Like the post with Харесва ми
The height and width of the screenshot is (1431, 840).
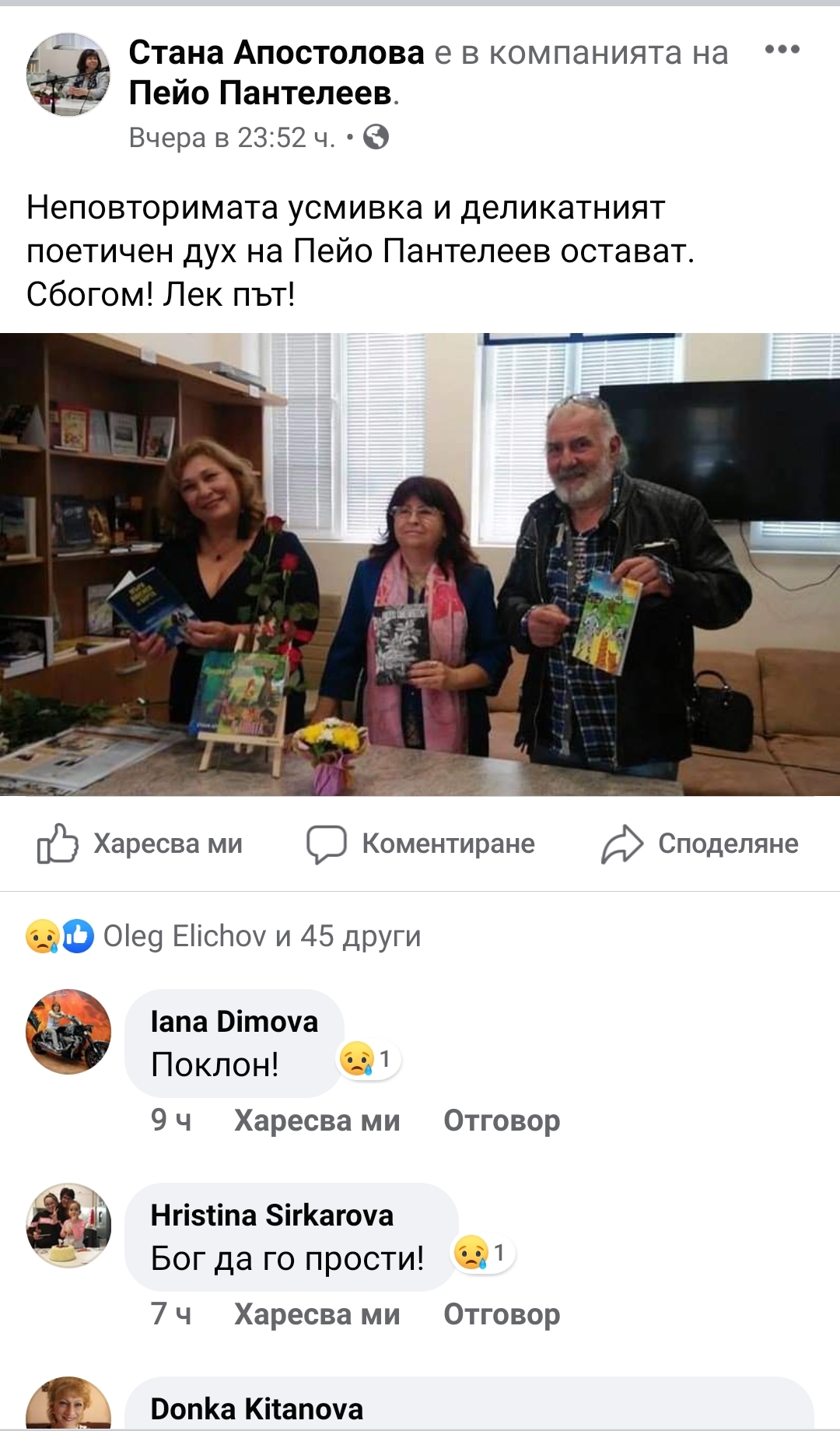[x=140, y=844]
